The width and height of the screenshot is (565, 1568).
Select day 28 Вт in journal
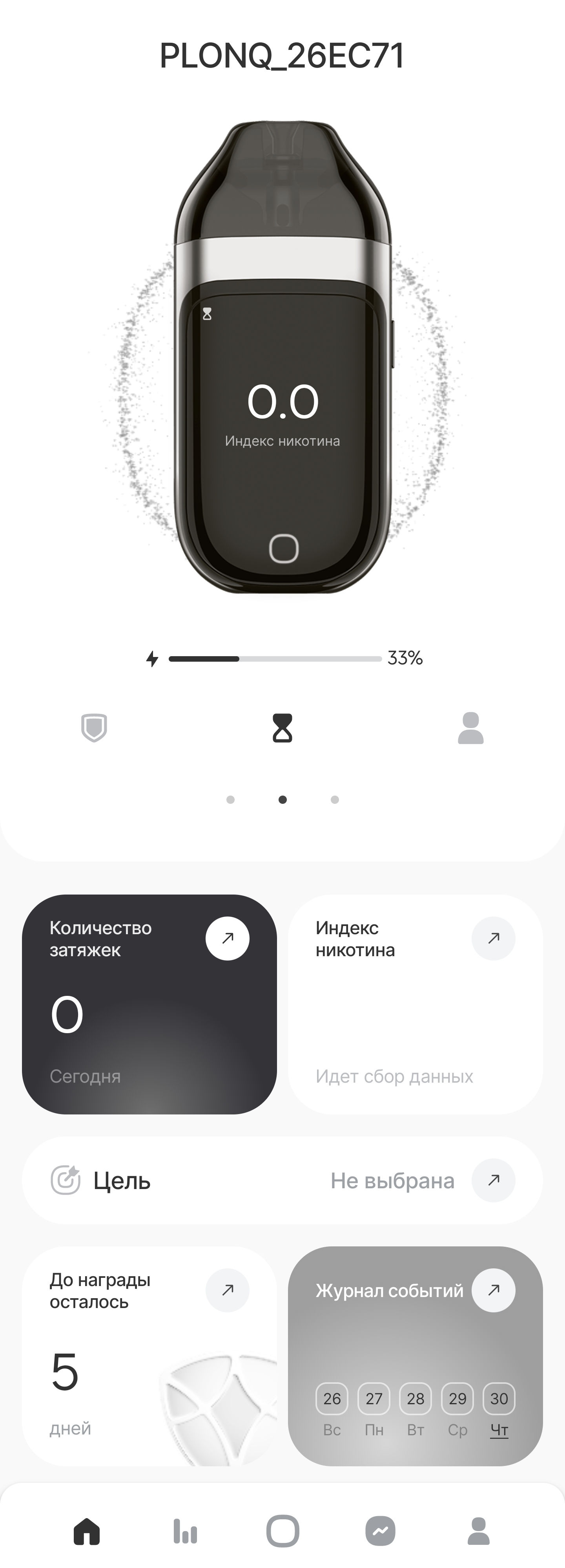tap(416, 1399)
